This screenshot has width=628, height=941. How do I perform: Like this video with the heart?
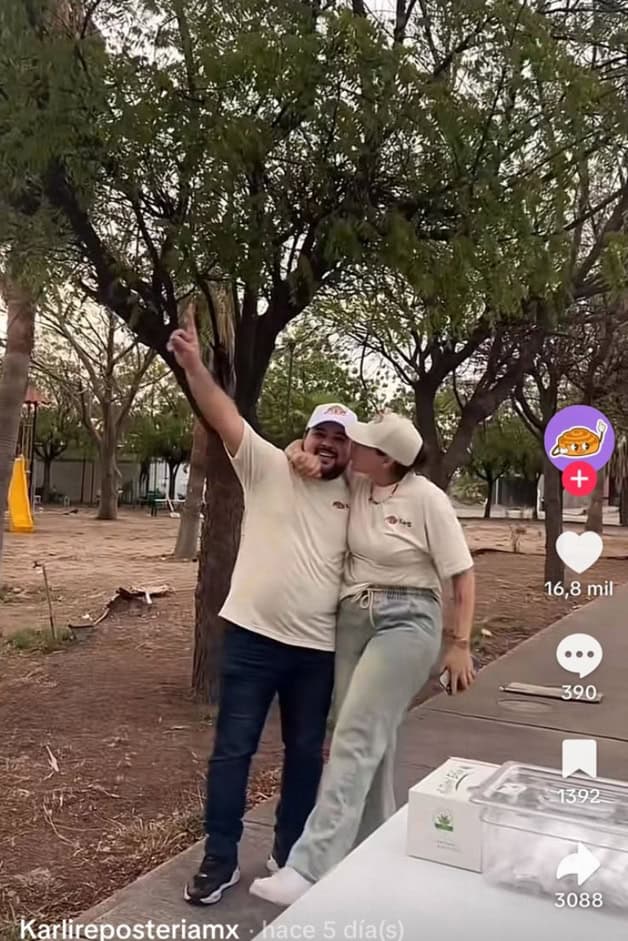point(579,552)
